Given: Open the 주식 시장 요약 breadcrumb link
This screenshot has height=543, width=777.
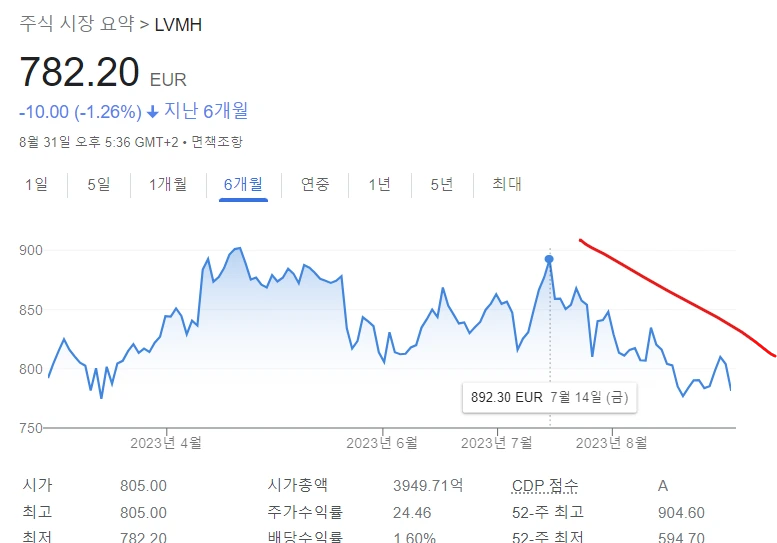Looking at the screenshot, I should click(x=77, y=24).
